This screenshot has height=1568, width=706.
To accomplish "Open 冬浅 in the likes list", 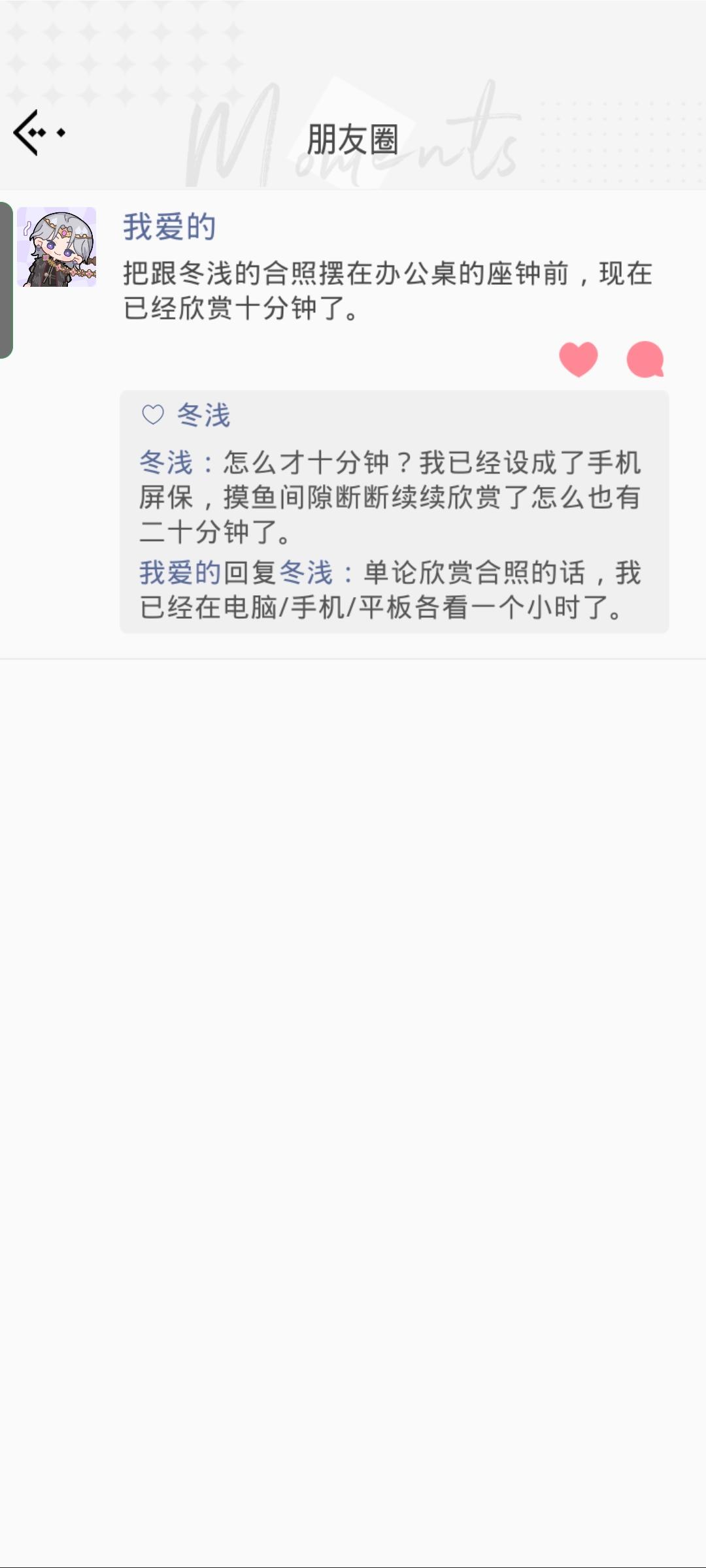I will 203,415.
